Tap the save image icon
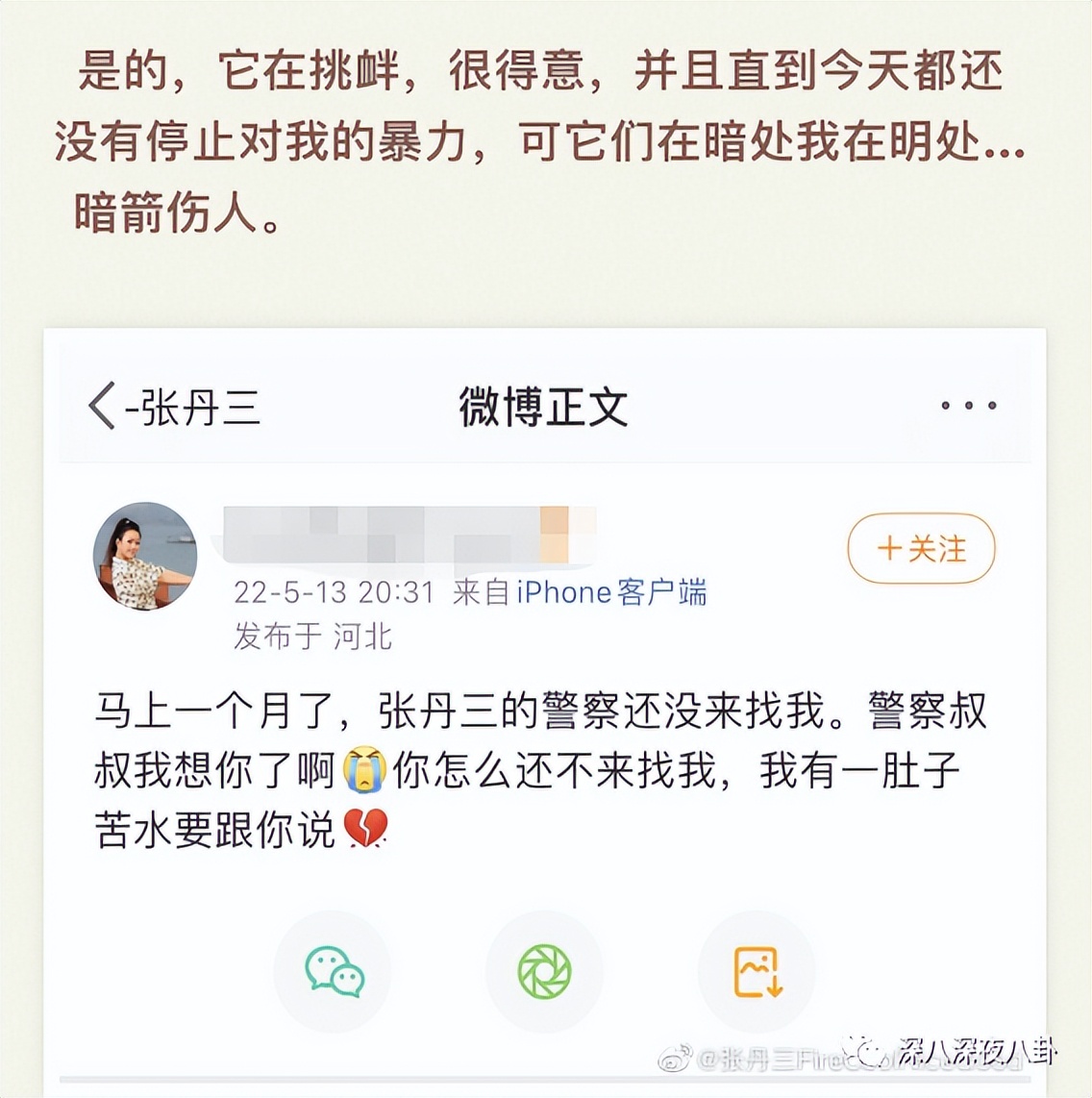 758,971
